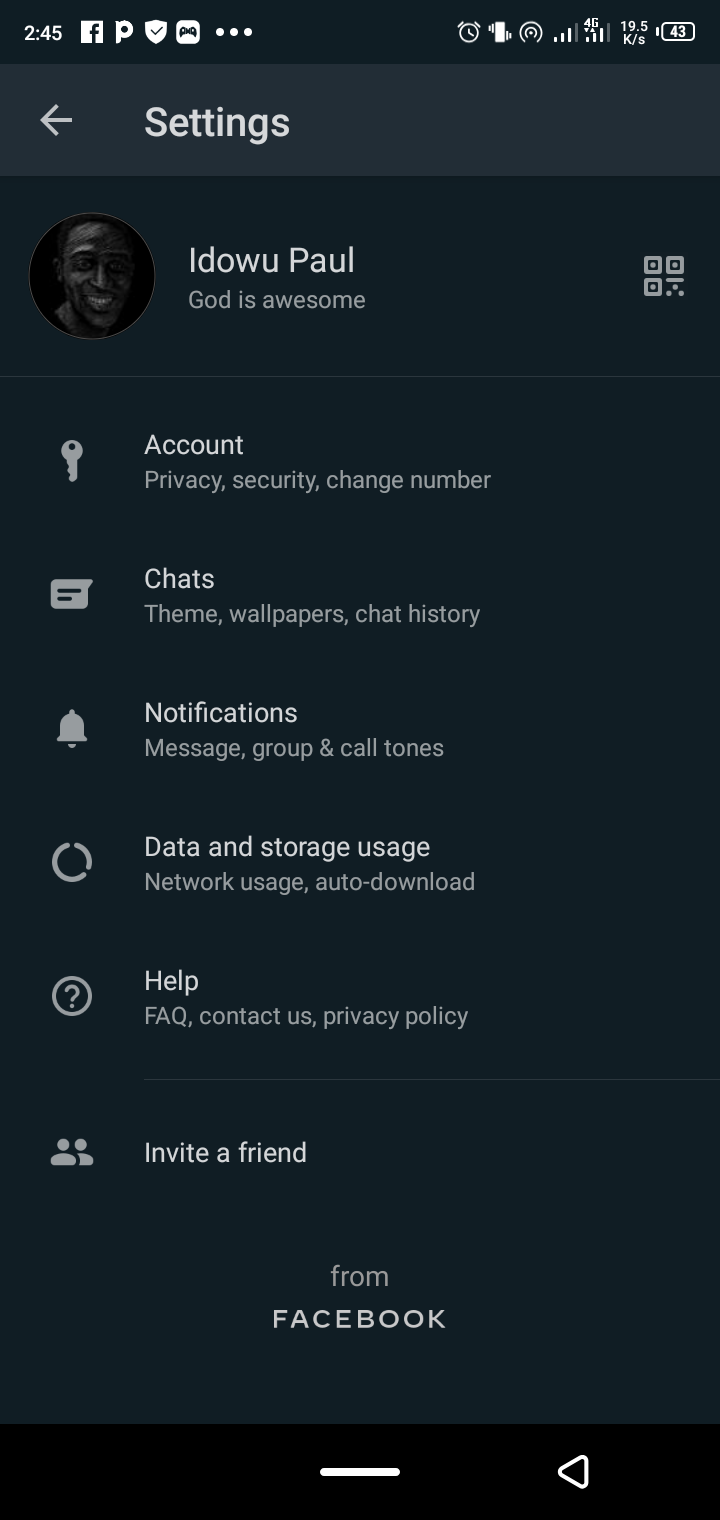720x1520 pixels.
Task: Go back from Settings
Action: pyautogui.click(x=56, y=121)
